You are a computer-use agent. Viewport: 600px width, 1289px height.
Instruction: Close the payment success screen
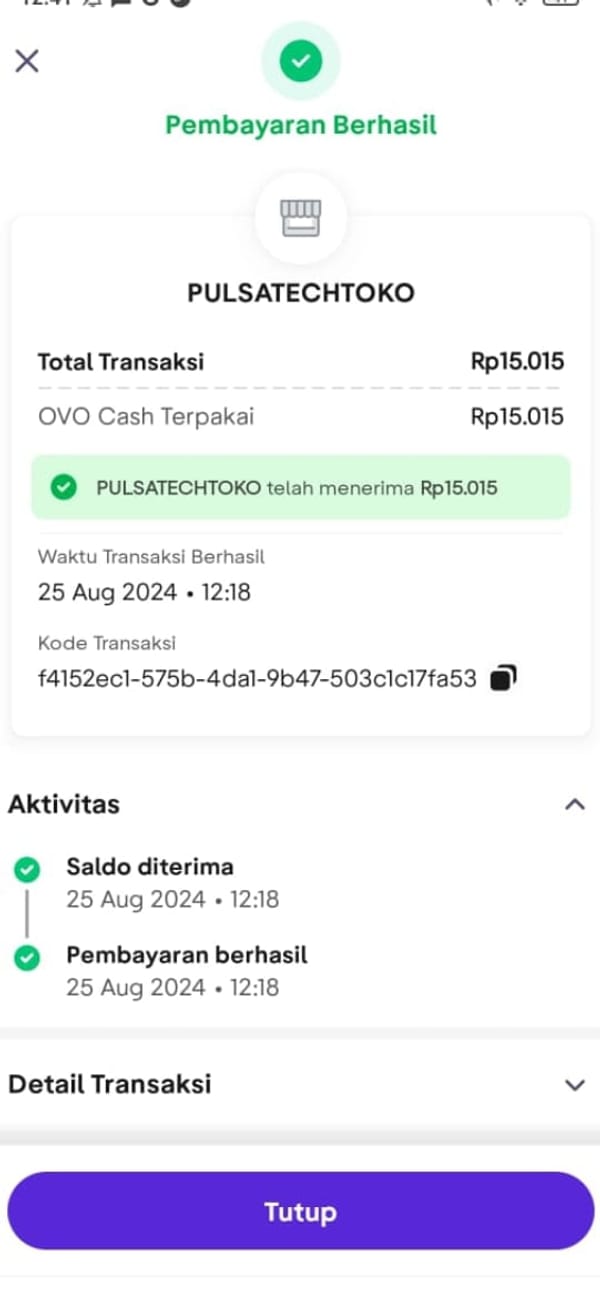point(27,61)
